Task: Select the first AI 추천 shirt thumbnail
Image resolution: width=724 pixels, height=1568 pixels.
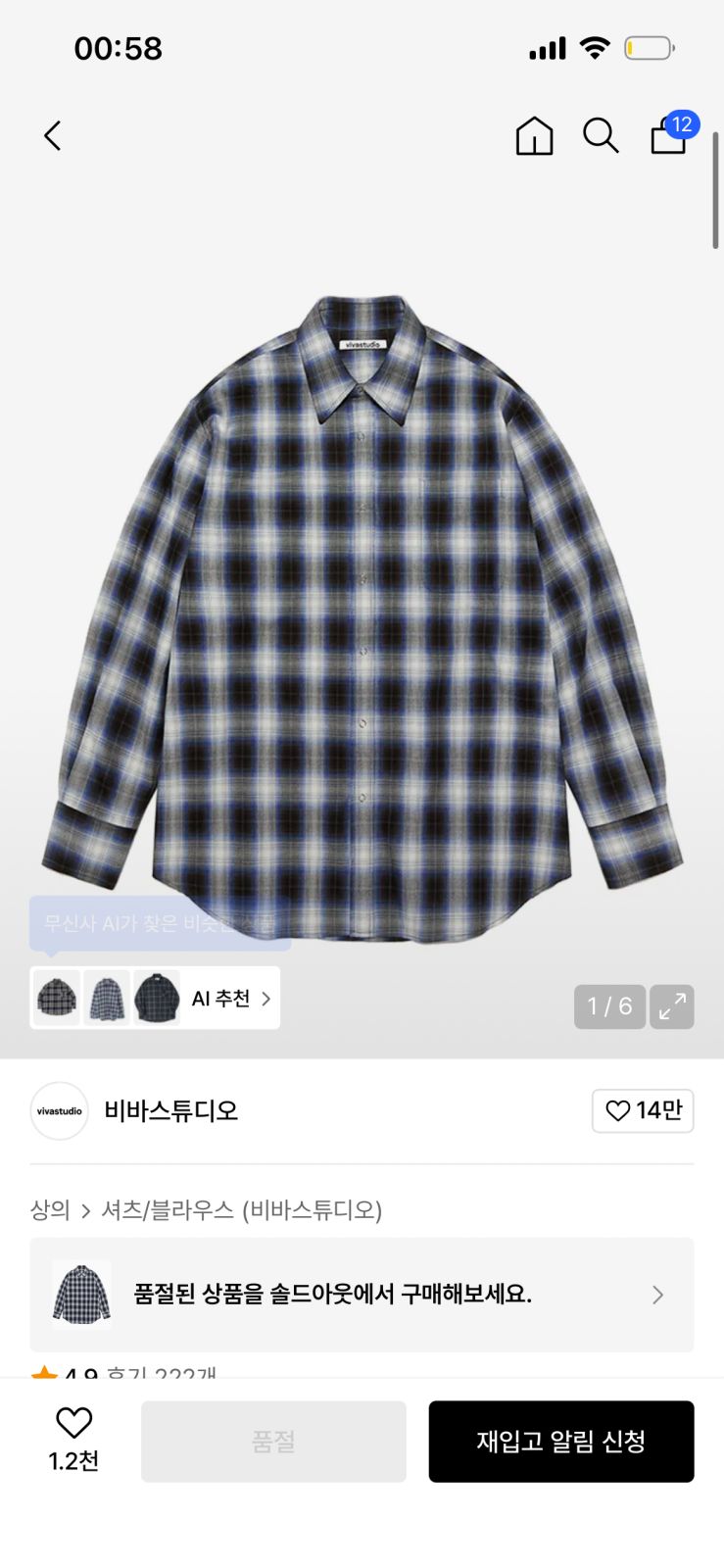Action: tap(56, 998)
